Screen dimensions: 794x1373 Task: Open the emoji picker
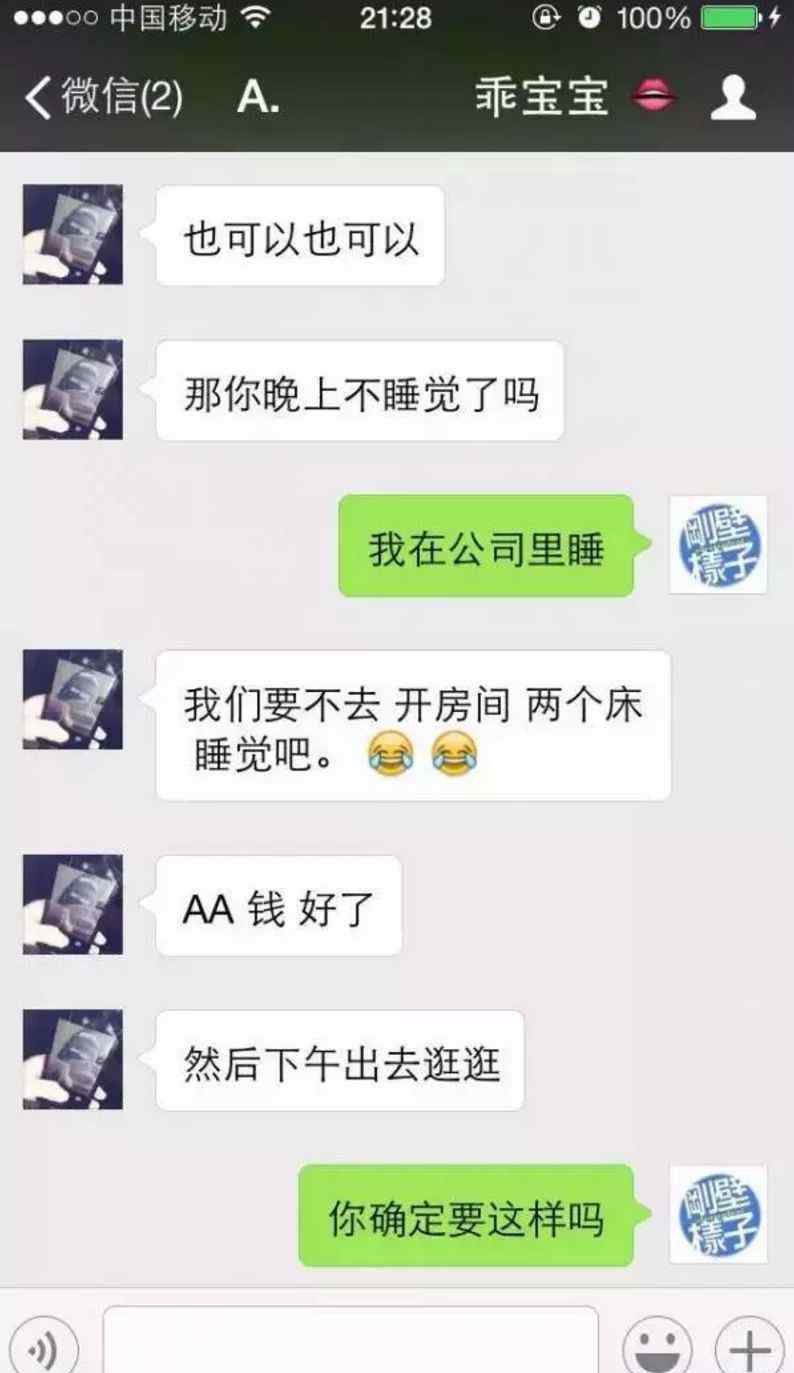point(656,1345)
